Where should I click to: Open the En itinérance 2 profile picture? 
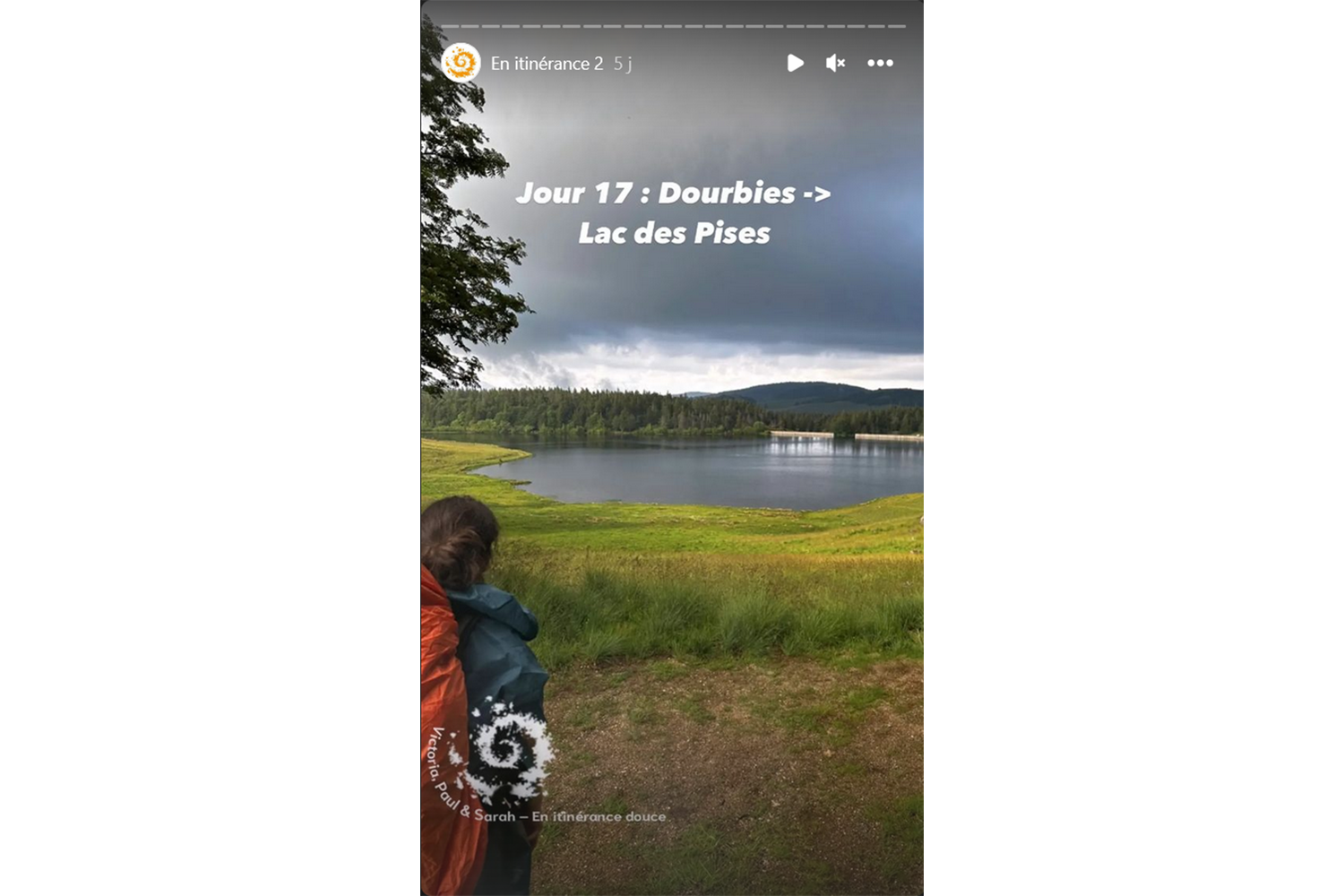point(461,63)
